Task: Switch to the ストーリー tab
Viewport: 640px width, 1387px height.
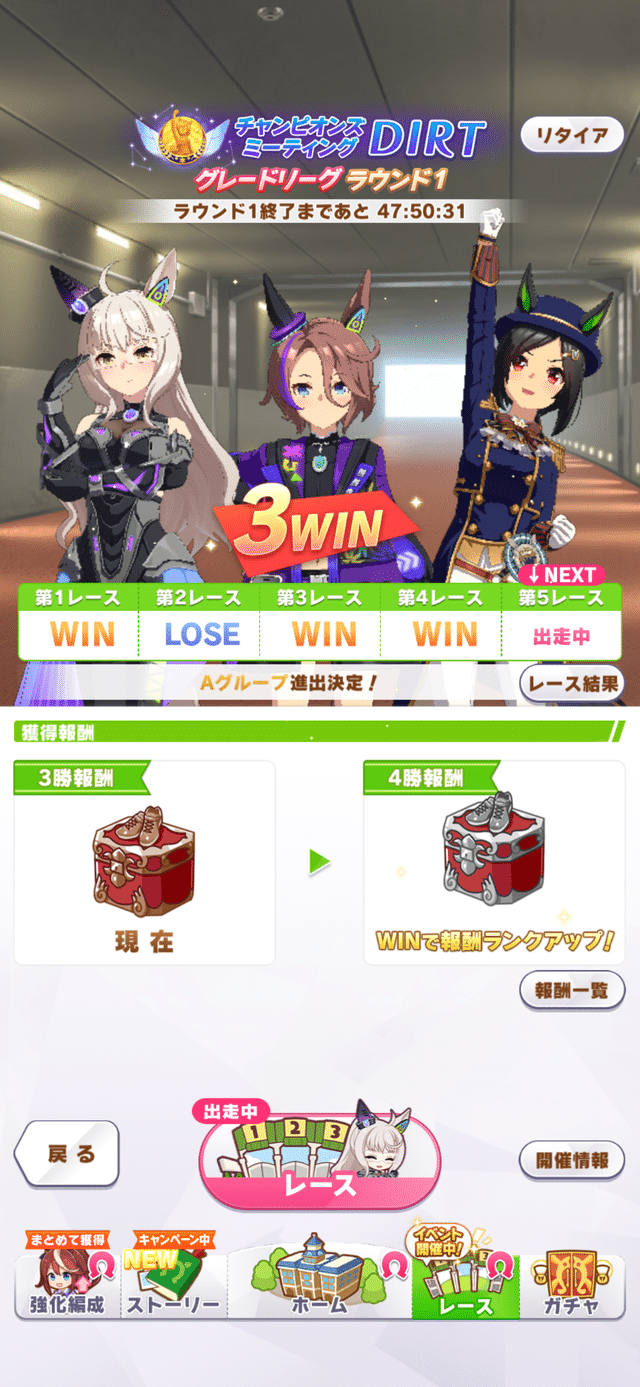Action: click(x=173, y=1284)
